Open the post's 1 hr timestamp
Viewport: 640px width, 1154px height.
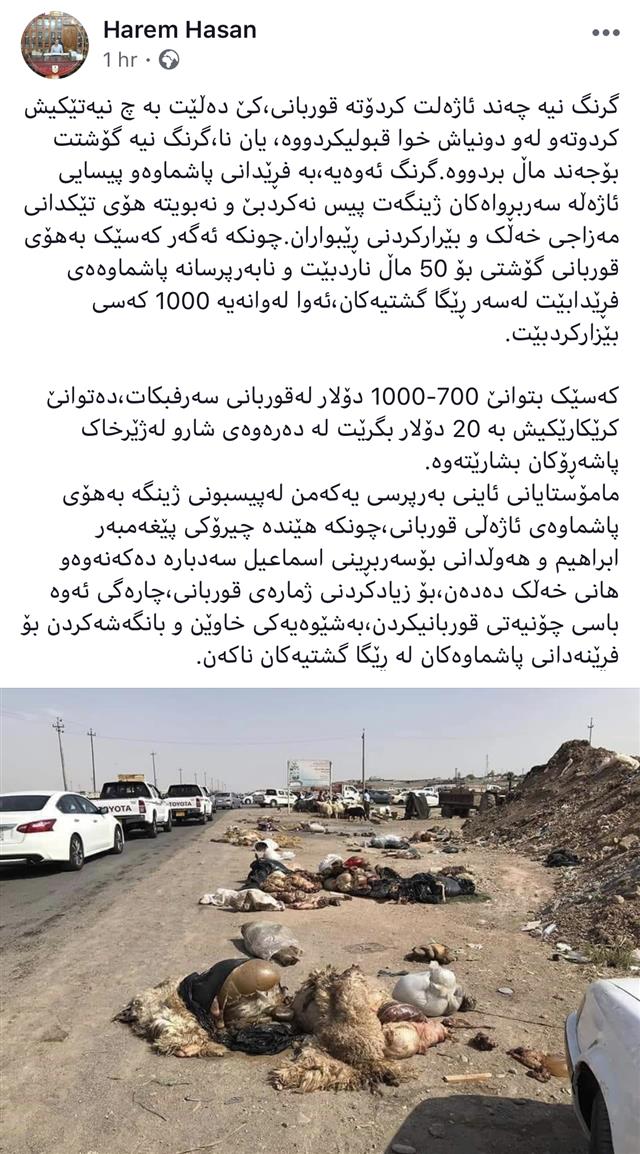click(x=119, y=60)
